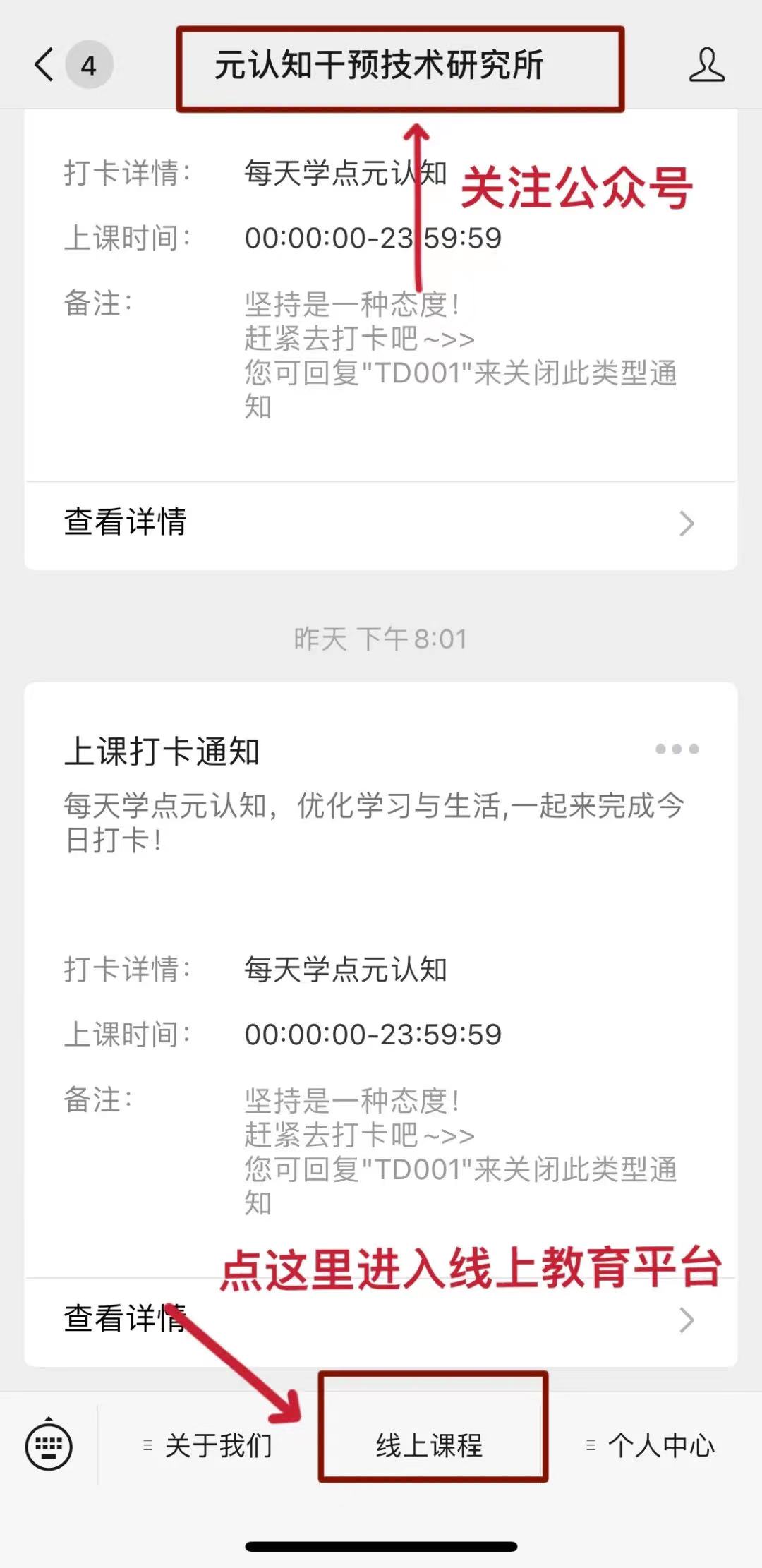This screenshot has height=1568, width=762.
Task: Open 线上课程
Action: click(430, 1446)
